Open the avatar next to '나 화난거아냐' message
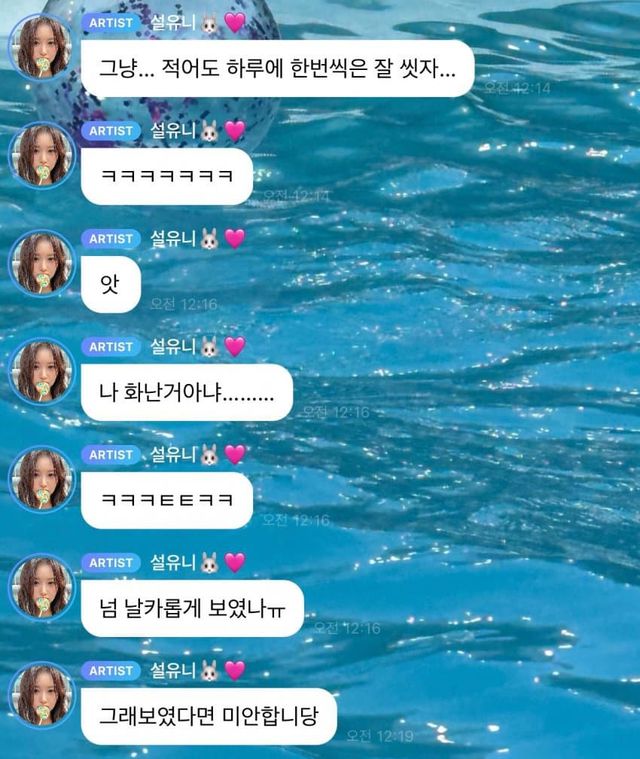 click(x=41, y=372)
